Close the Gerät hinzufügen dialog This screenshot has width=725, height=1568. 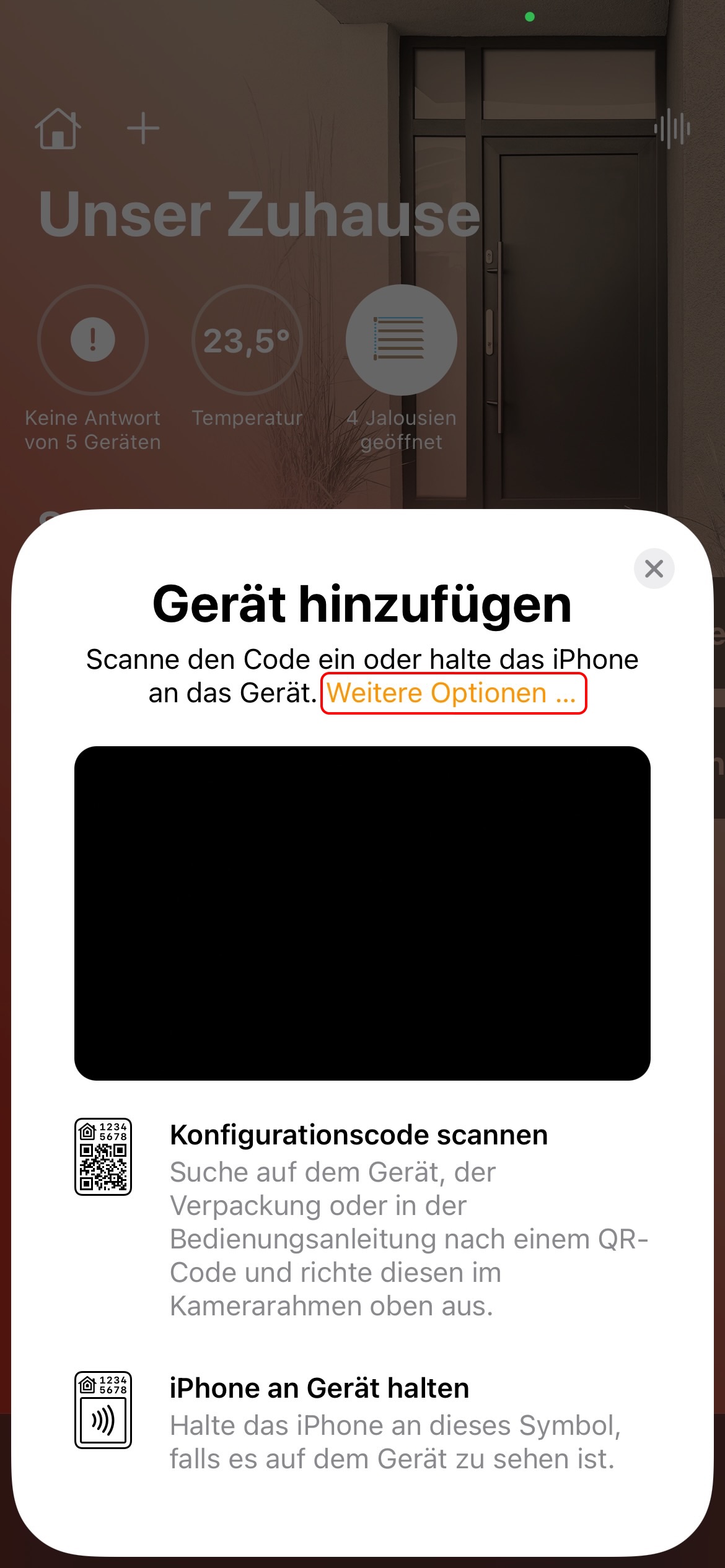(654, 568)
